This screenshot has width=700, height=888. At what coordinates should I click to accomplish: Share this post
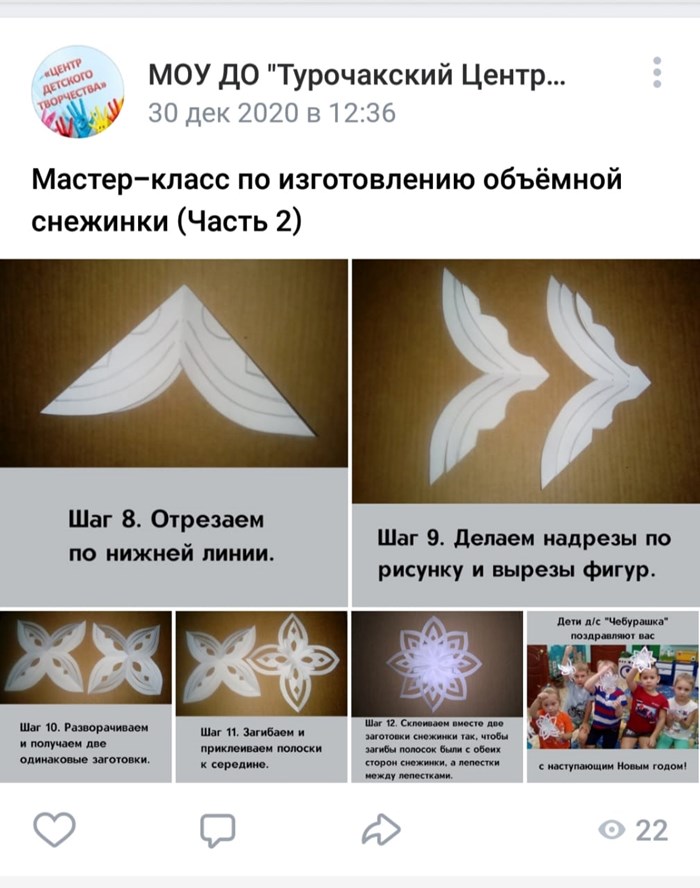381,829
